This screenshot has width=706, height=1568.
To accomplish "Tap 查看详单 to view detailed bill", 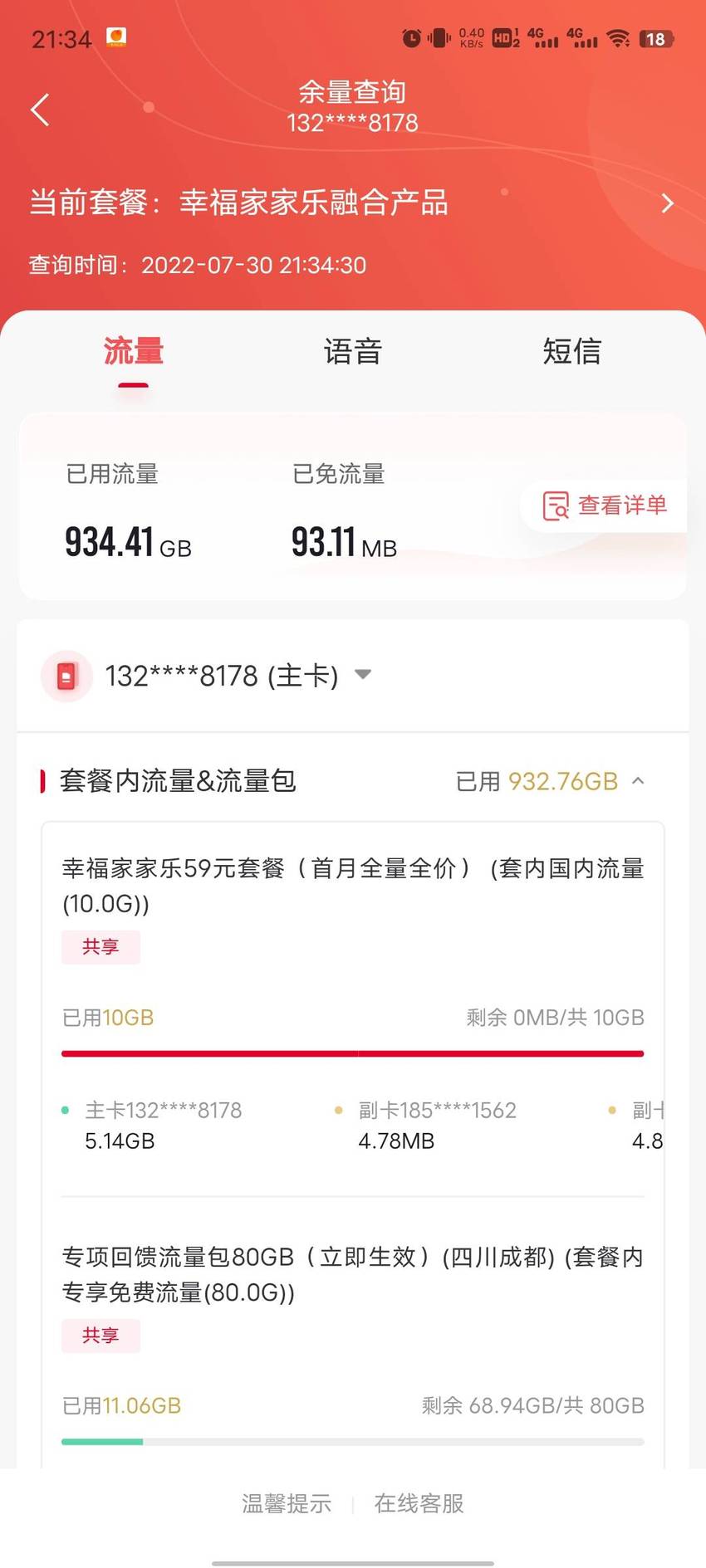I will tap(605, 505).
